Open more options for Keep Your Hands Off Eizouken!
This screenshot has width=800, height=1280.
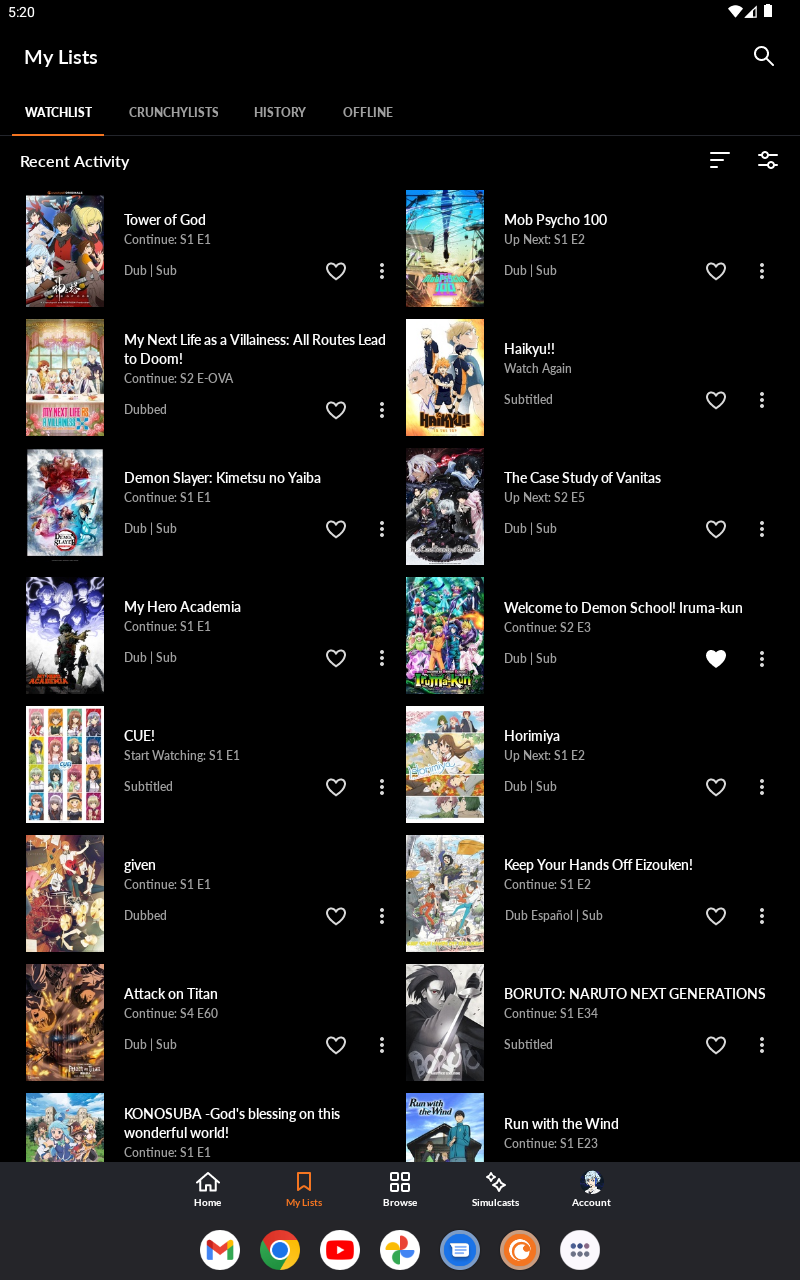click(762, 916)
